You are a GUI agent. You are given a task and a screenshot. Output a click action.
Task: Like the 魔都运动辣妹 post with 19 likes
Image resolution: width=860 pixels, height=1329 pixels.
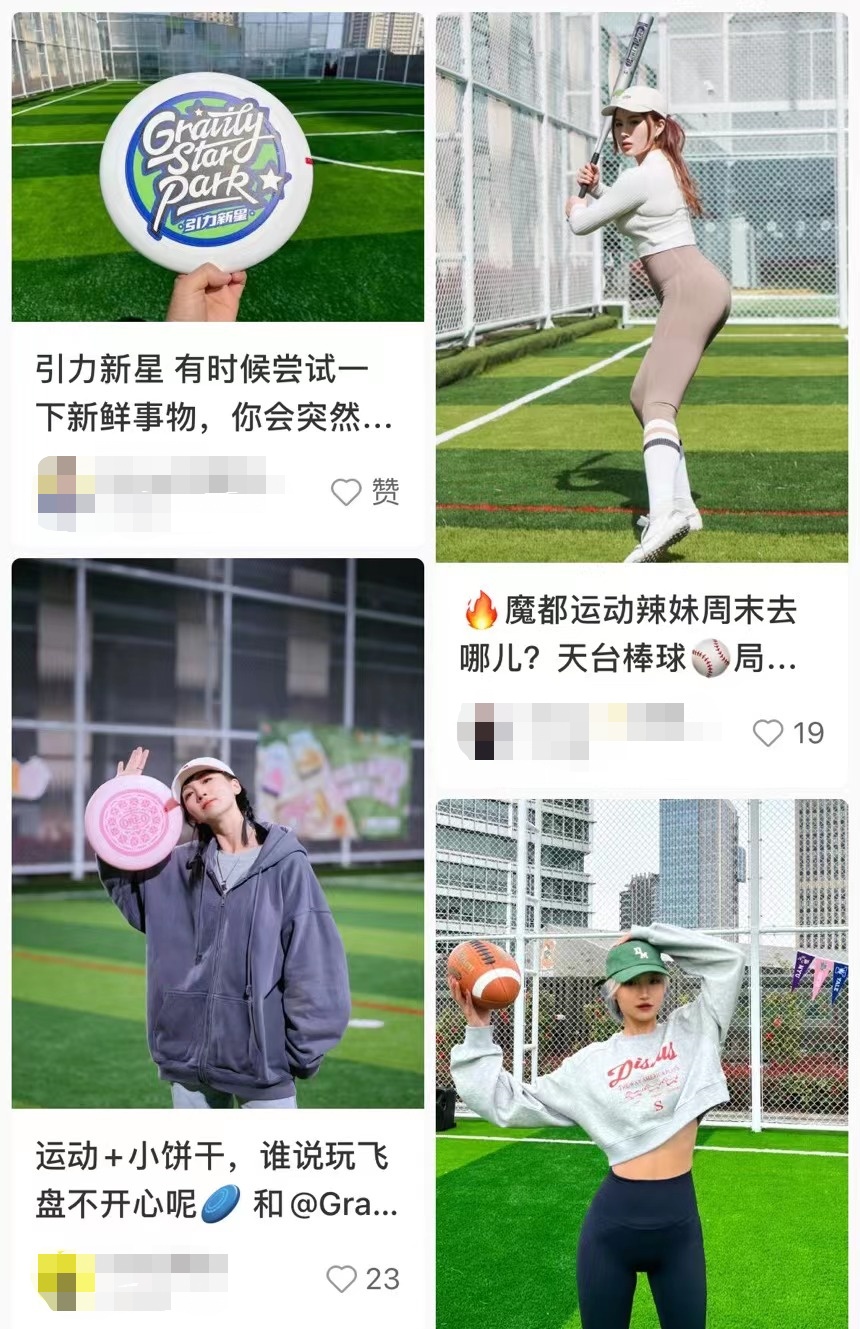(x=768, y=733)
